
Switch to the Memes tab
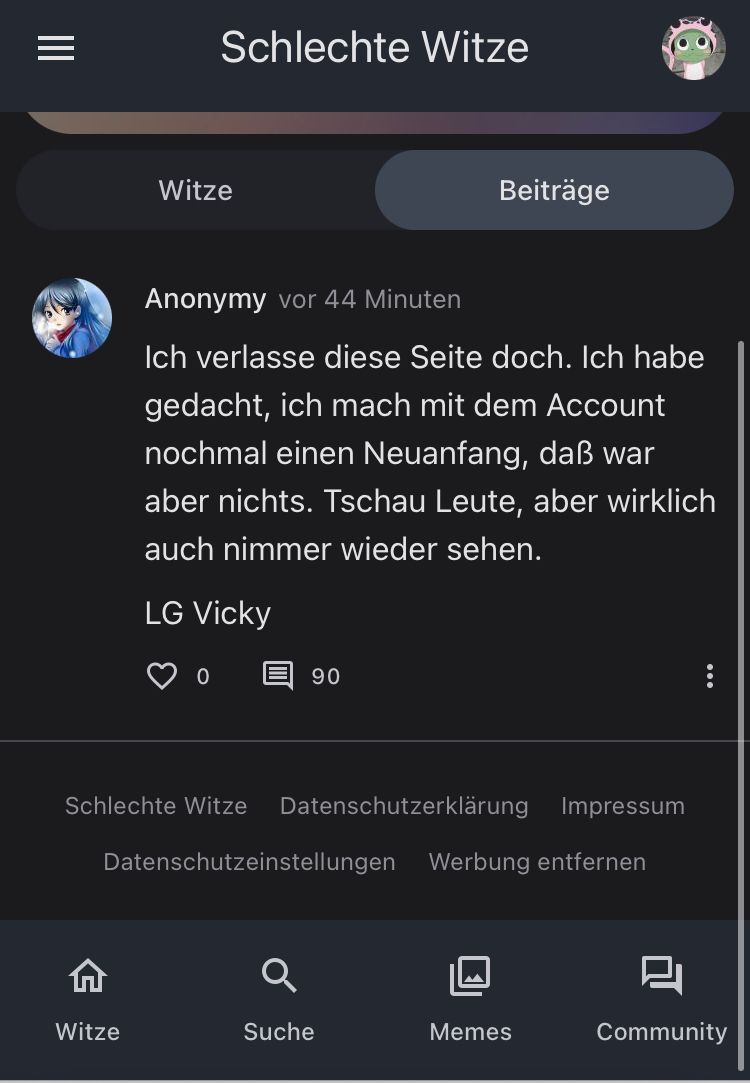coord(470,1000)
